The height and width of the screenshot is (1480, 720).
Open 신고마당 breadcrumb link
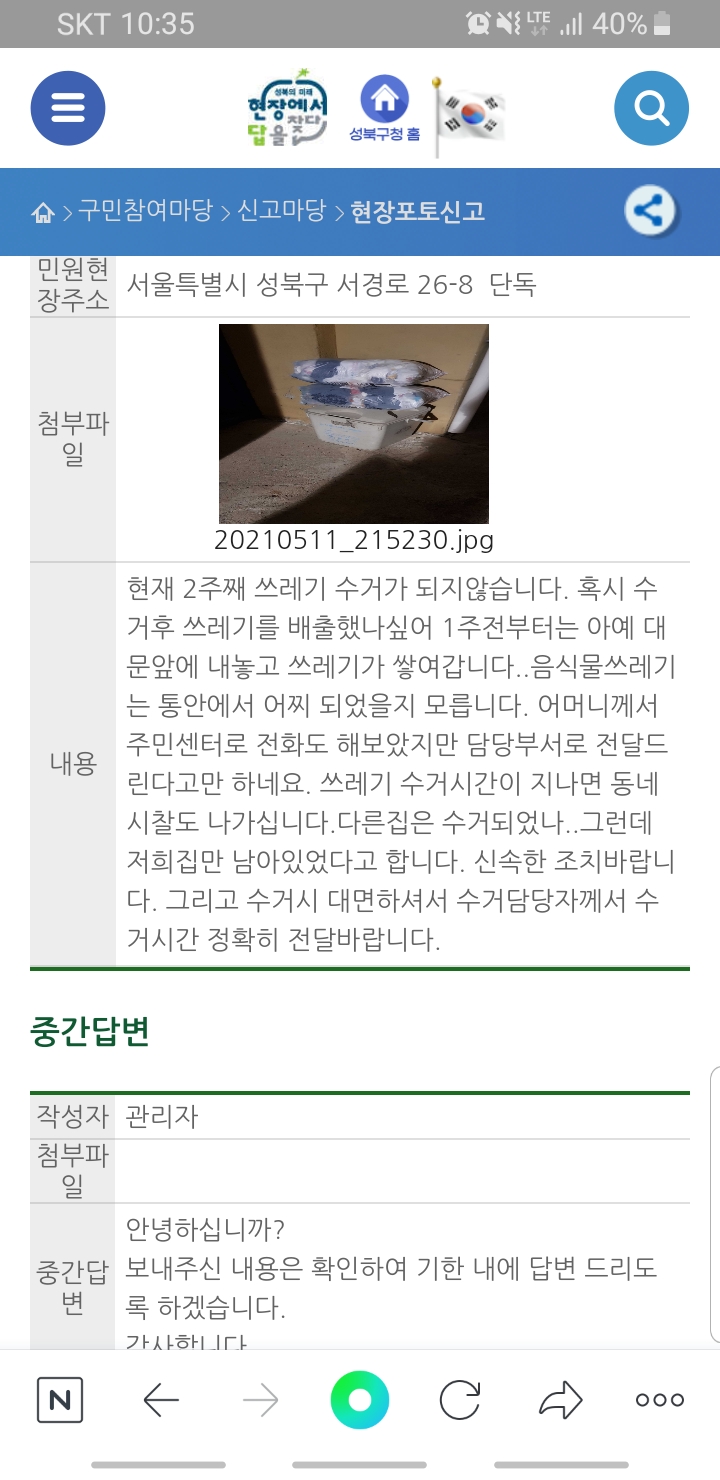[x=282, y=211]
